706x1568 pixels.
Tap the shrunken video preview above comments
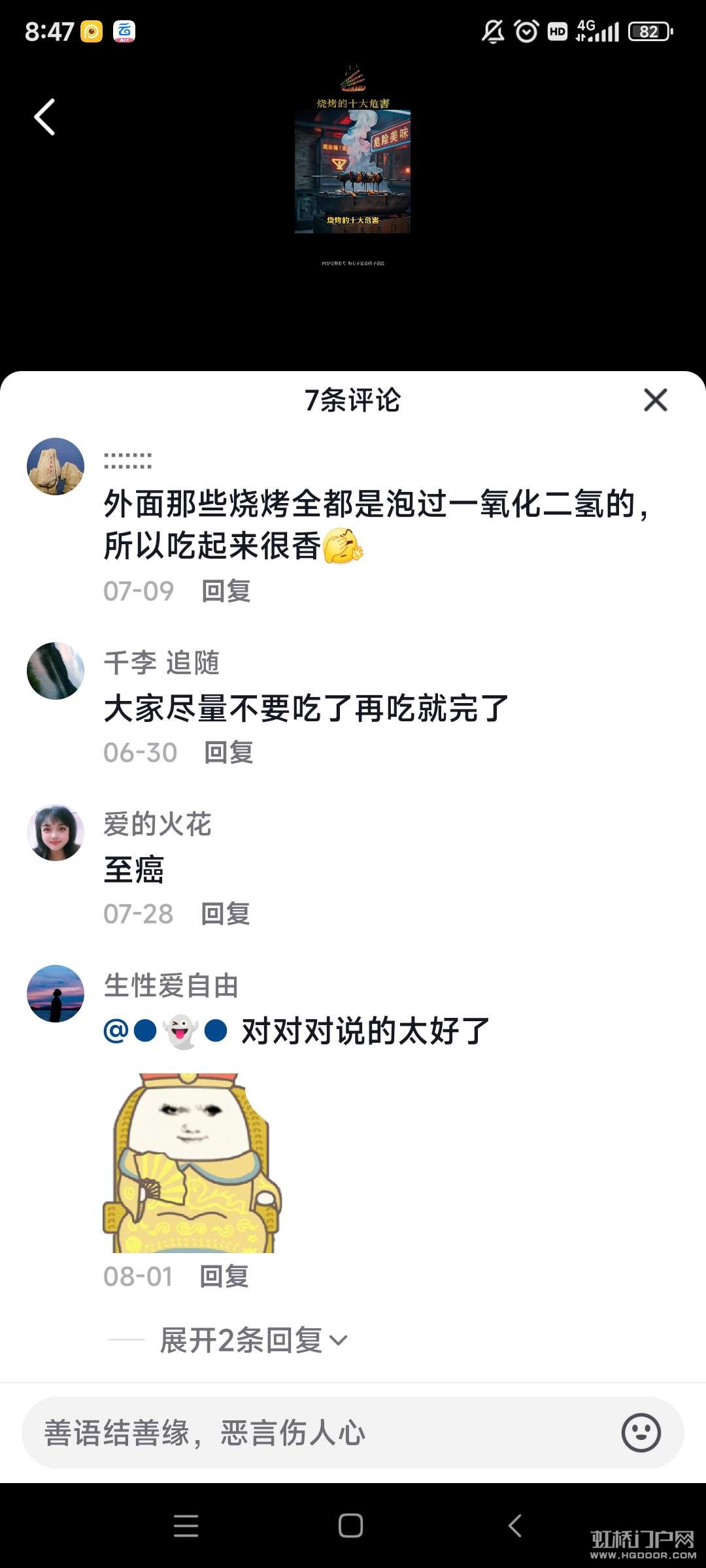click(352, 171)
